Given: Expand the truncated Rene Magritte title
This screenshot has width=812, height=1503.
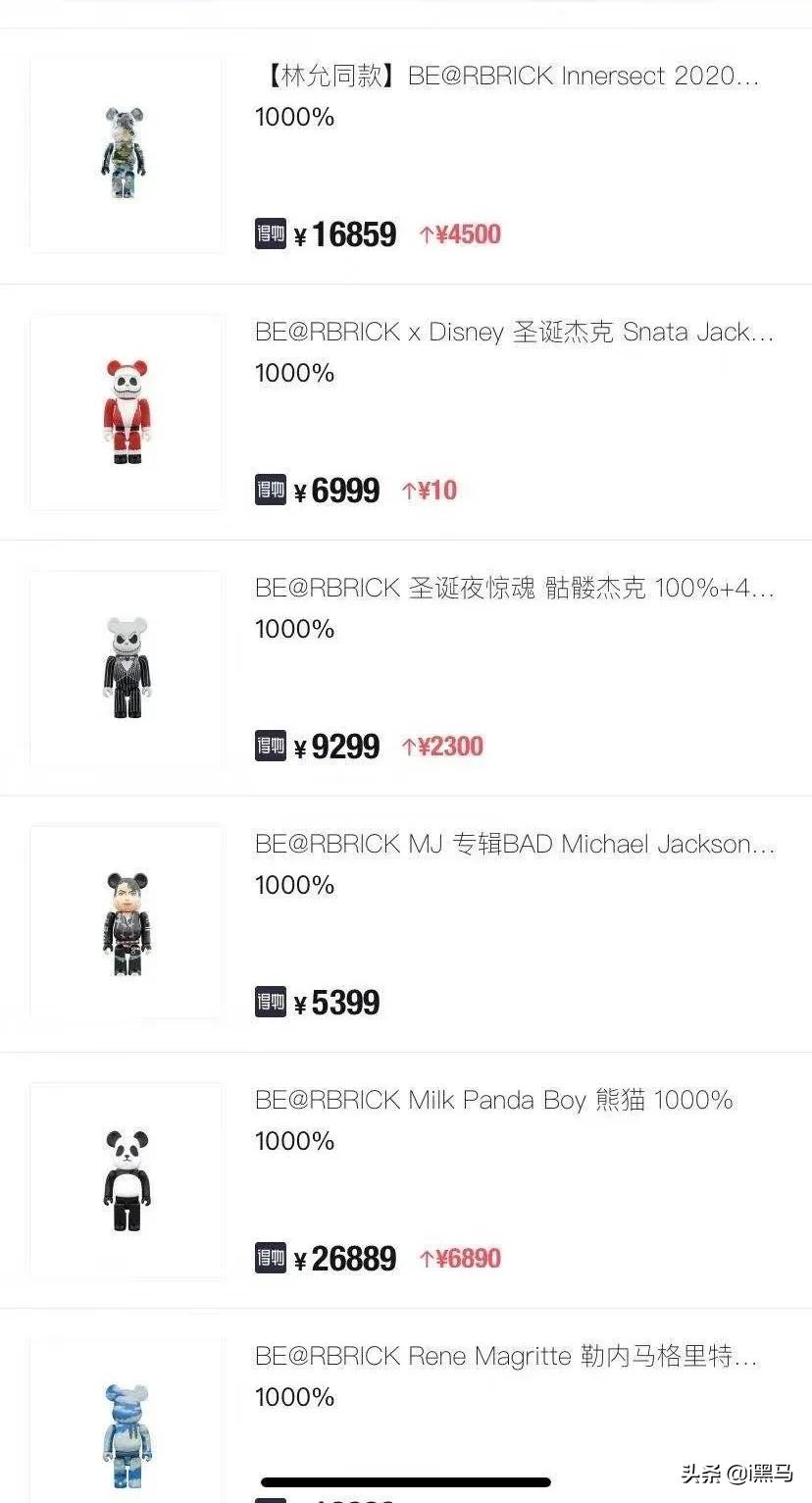Looking at the screenshot, I should [510, 1356].
